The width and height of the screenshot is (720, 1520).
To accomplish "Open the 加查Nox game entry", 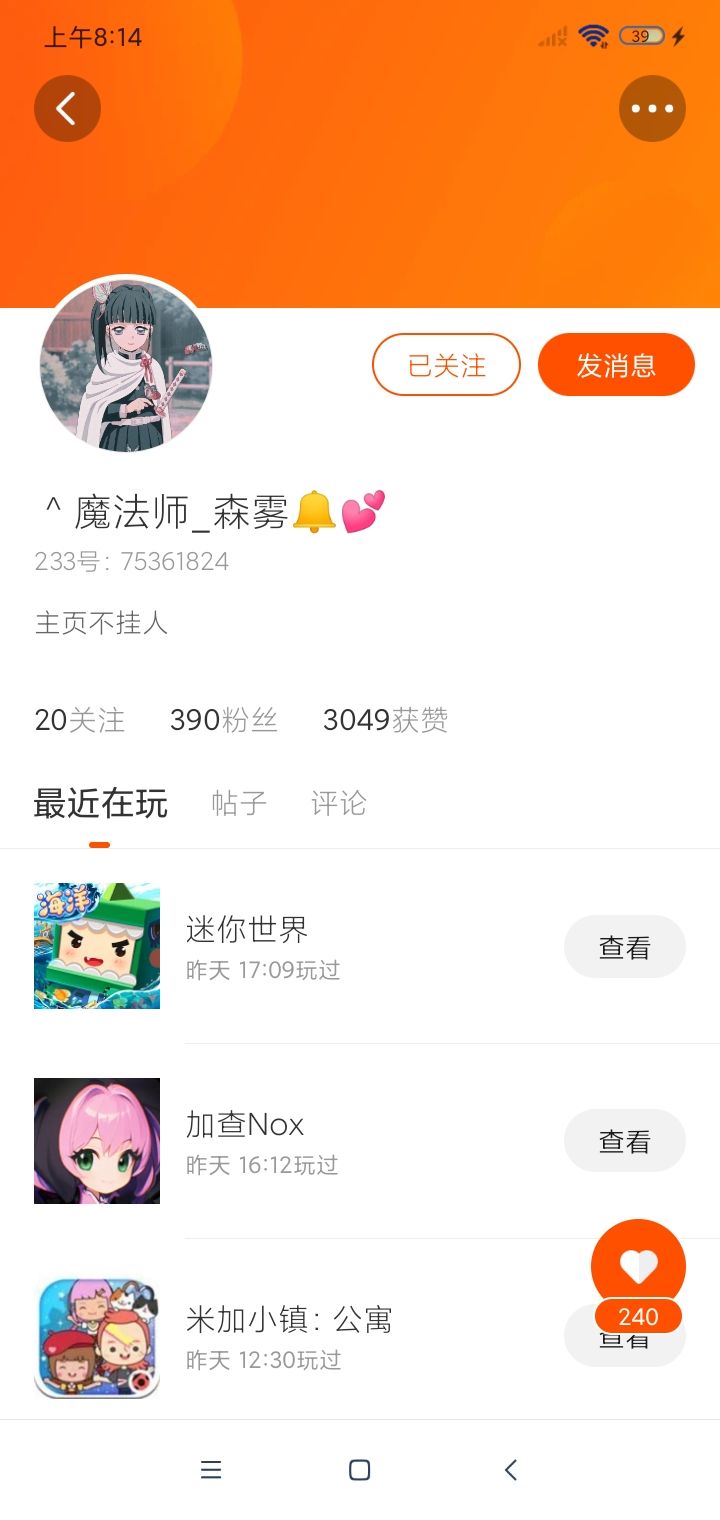I will 245,1140.
